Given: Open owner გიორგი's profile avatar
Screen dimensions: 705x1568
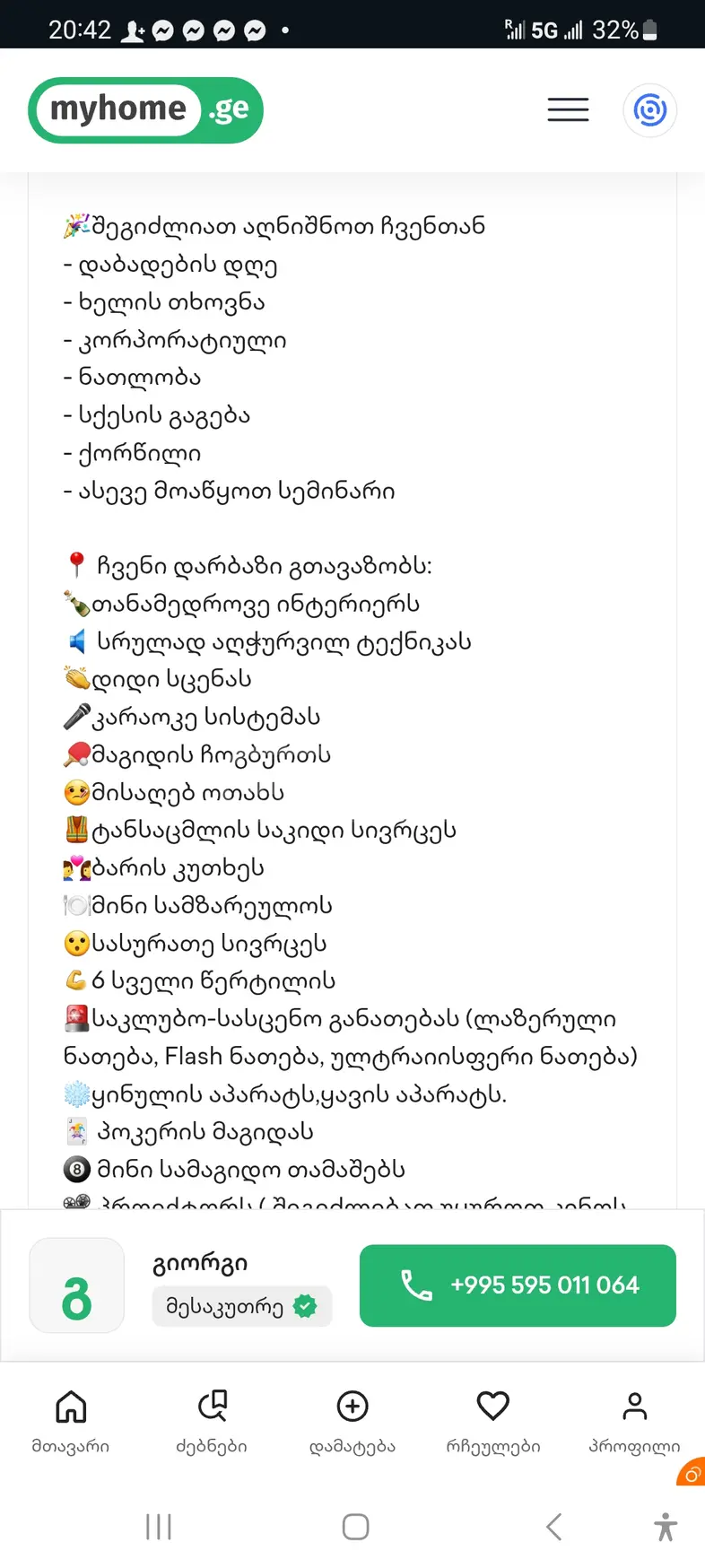Looking at the screenshot, I should (76, 1285).
